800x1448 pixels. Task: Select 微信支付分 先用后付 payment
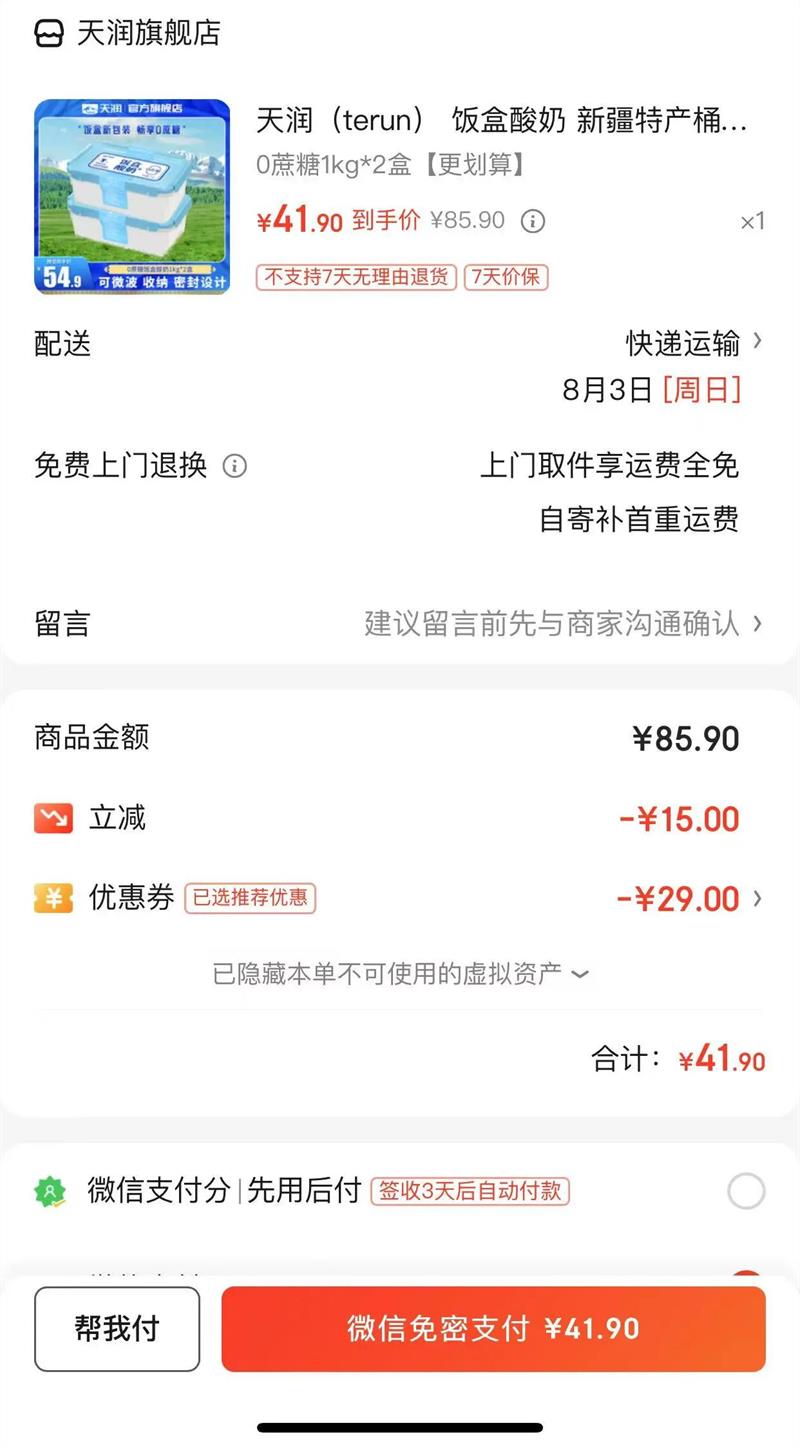point(746,1191)
